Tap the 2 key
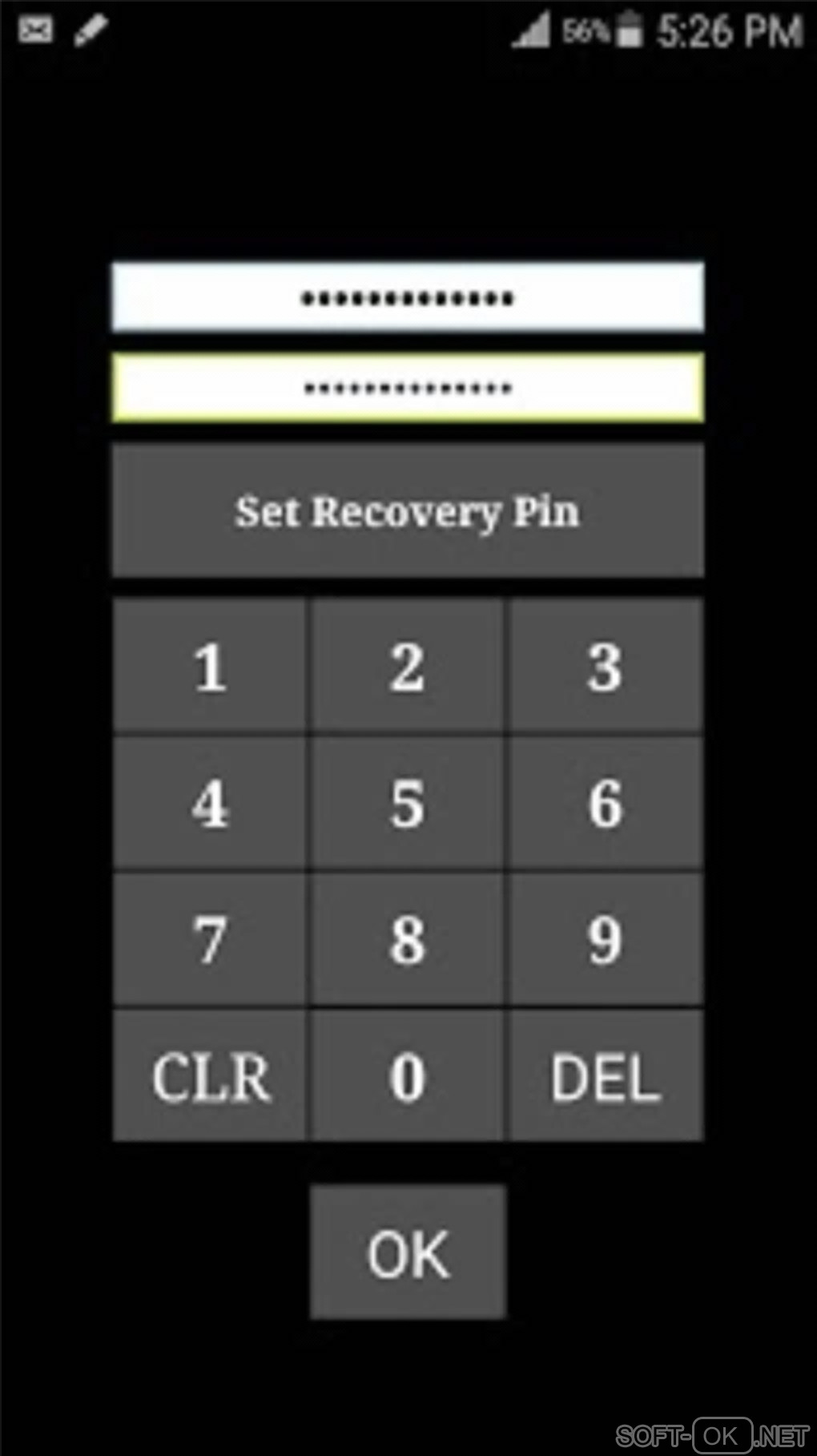The height and width of the screenshot is (1456, 817). tap(408, 667)
